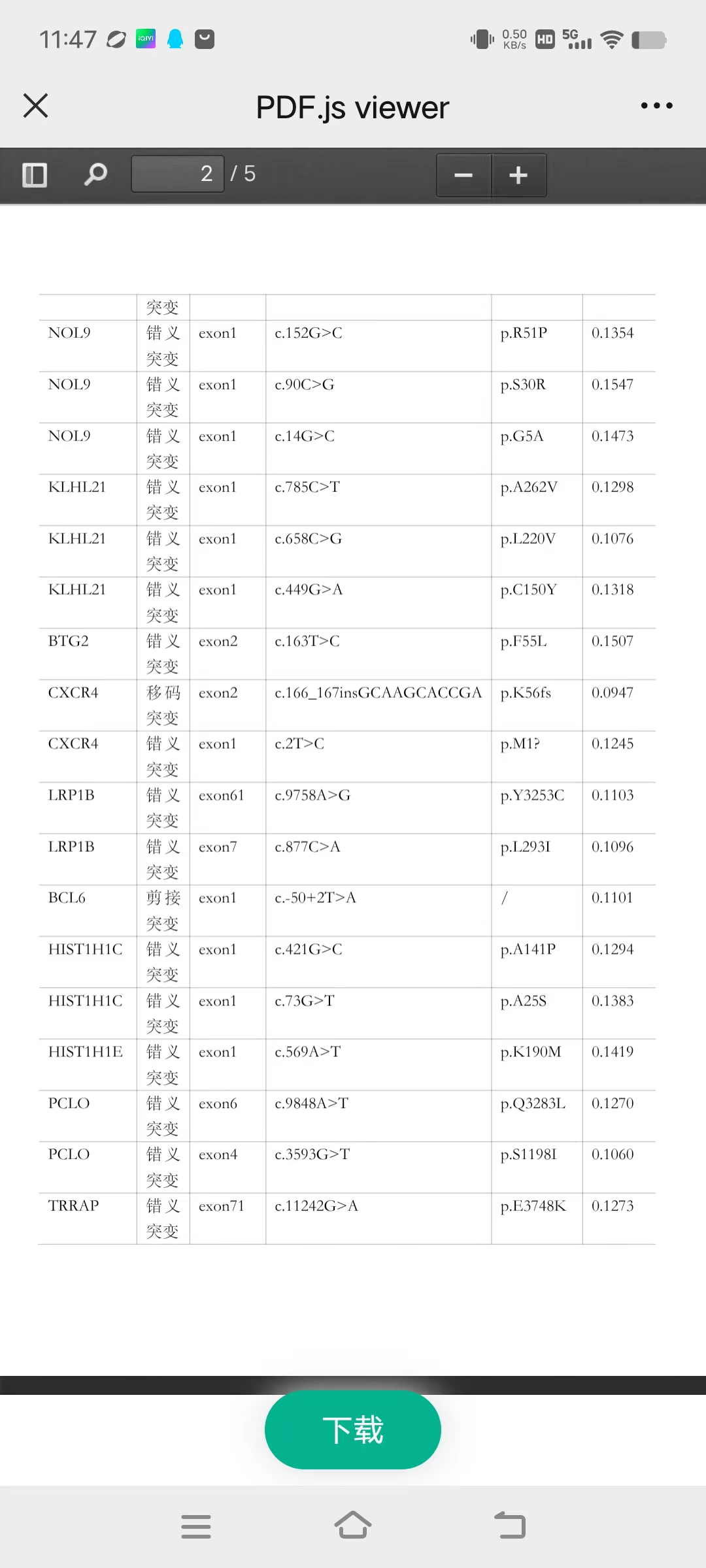
Task: Tap the system back button
Action: tap(510, 1526)
